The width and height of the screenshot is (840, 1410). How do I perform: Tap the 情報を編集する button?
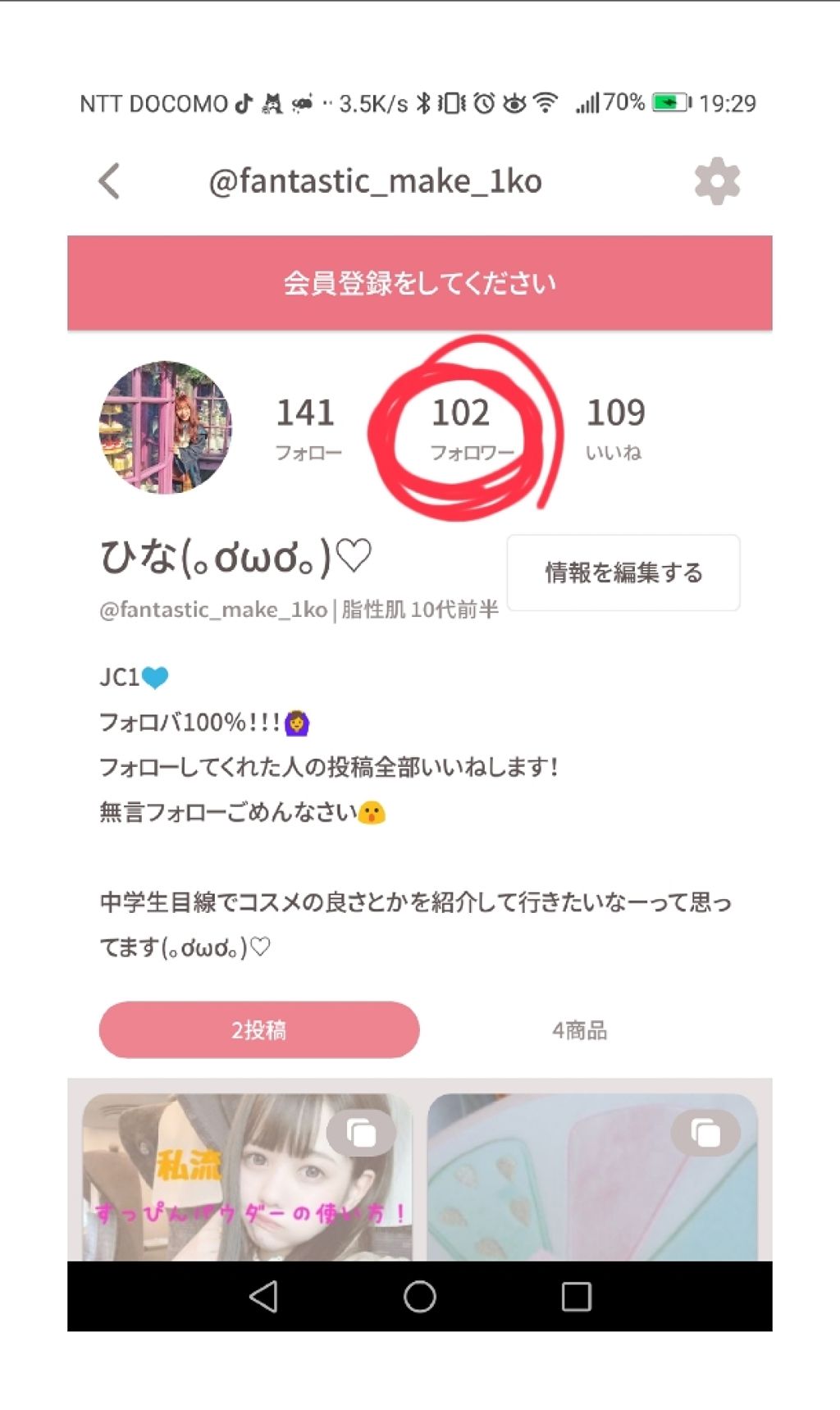click(623, 573)
